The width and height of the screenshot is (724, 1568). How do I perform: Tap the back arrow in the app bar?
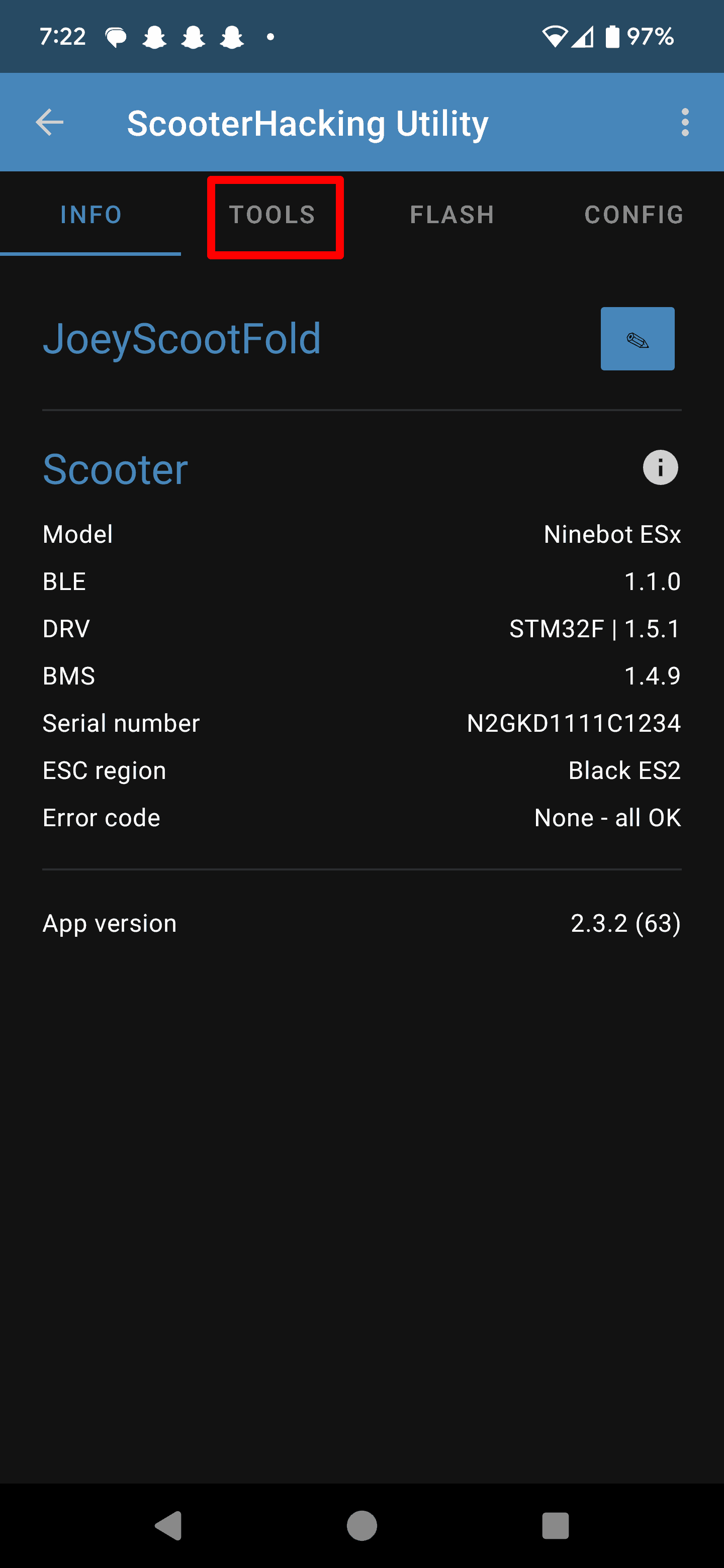(x=49, y=122)
